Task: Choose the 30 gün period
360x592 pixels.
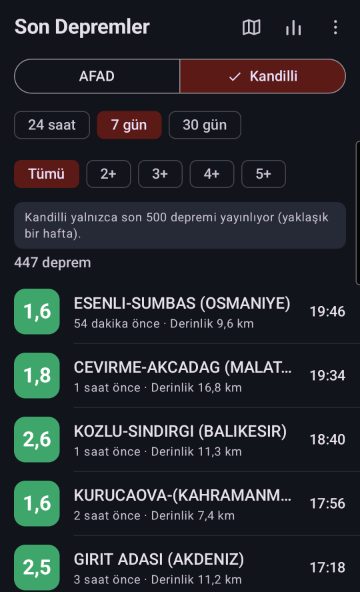Action: point(205,125)
